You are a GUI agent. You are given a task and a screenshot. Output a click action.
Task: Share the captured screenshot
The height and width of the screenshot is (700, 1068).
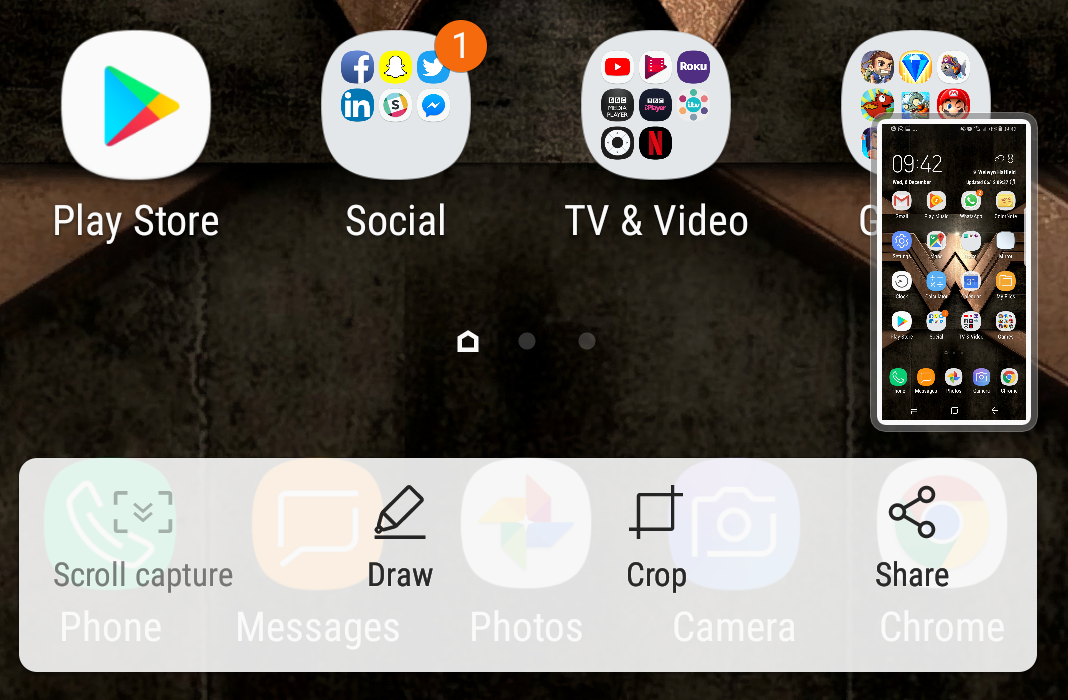point(912,538)
